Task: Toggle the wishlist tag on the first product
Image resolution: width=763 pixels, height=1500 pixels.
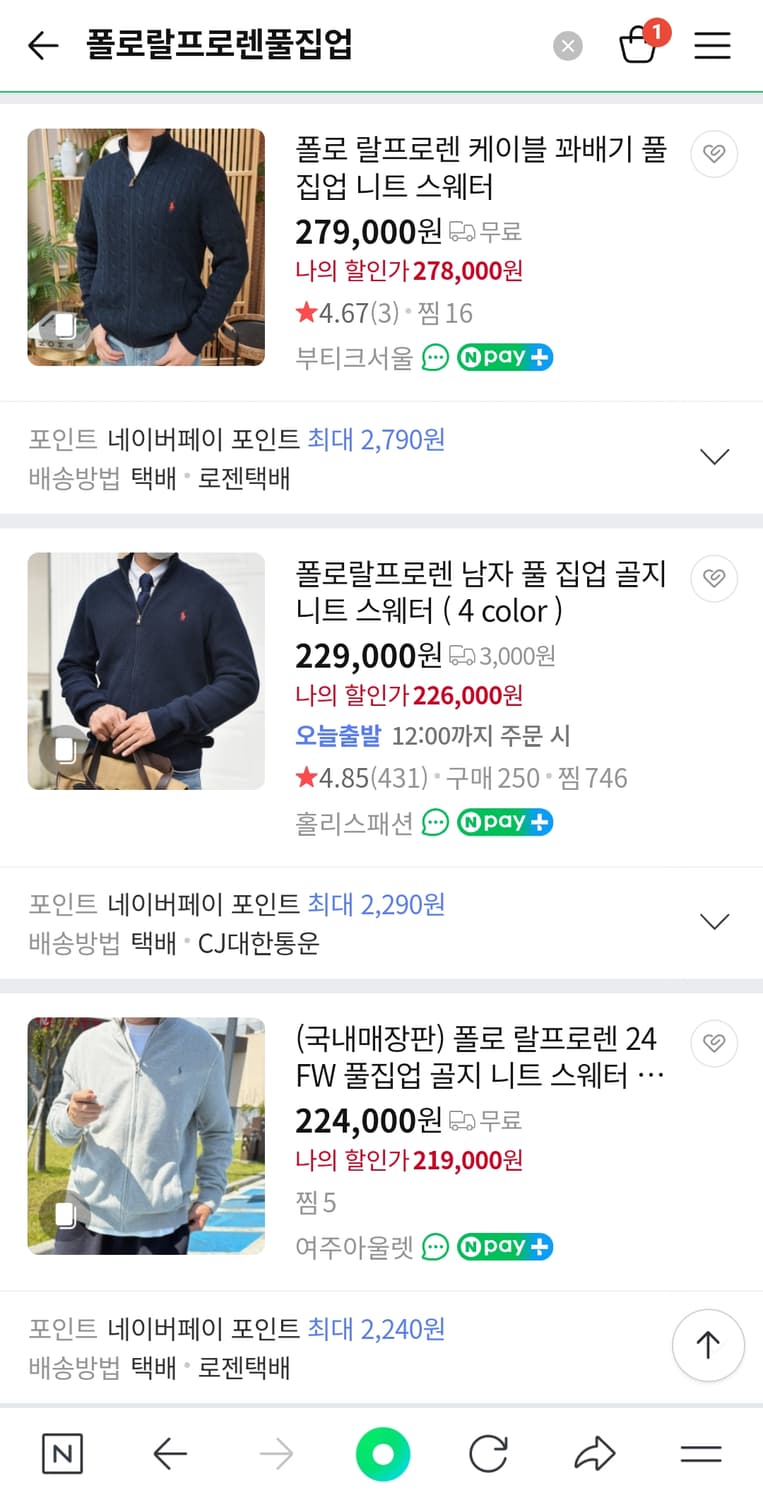Action: click(713, 154)
